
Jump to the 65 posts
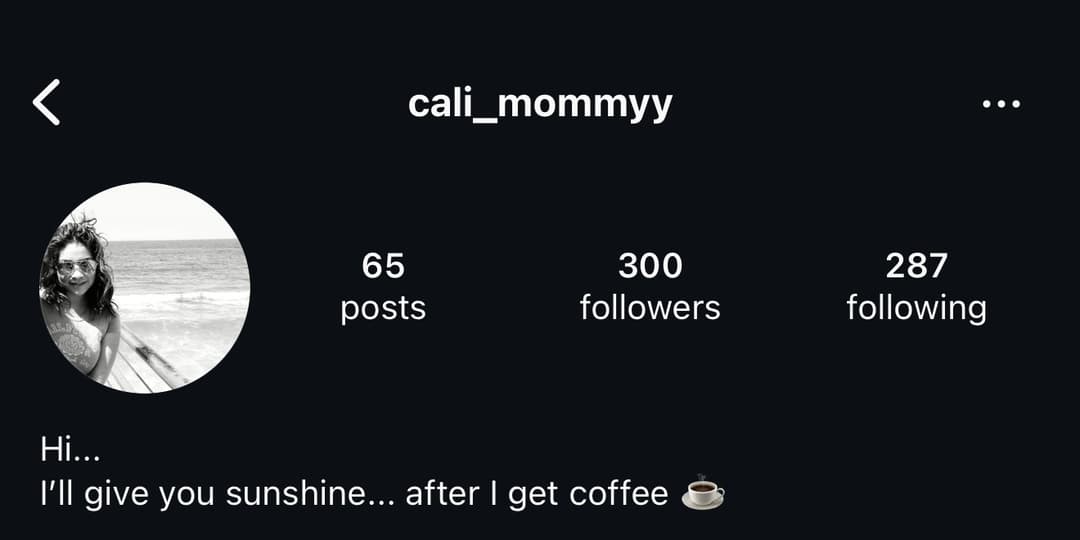coord(383,286)
